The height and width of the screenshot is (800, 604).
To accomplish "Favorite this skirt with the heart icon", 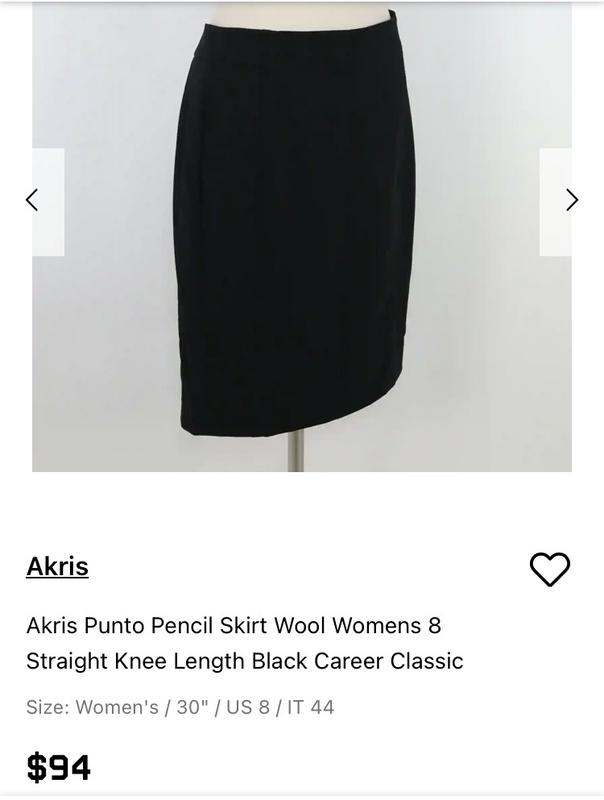I will pos(549,569).
